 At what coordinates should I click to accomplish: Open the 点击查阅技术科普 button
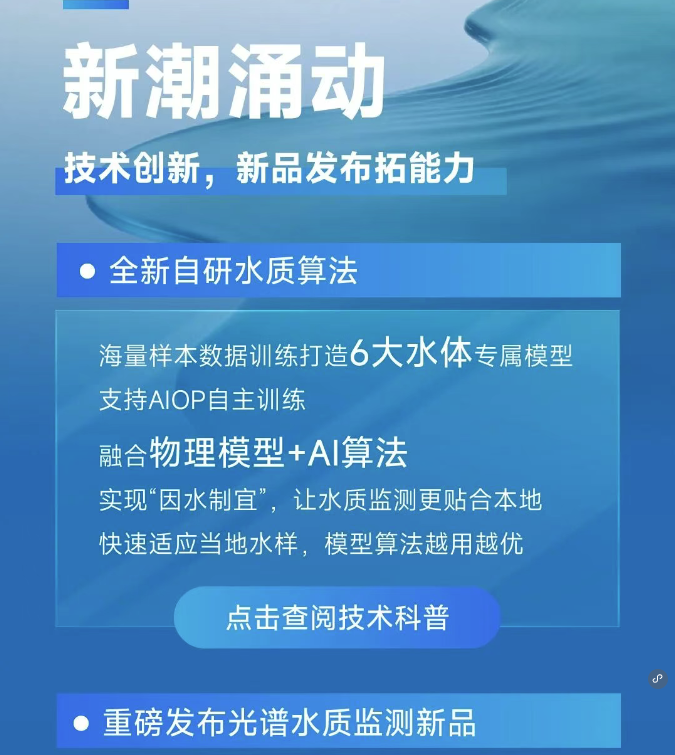tap(337, 617)
